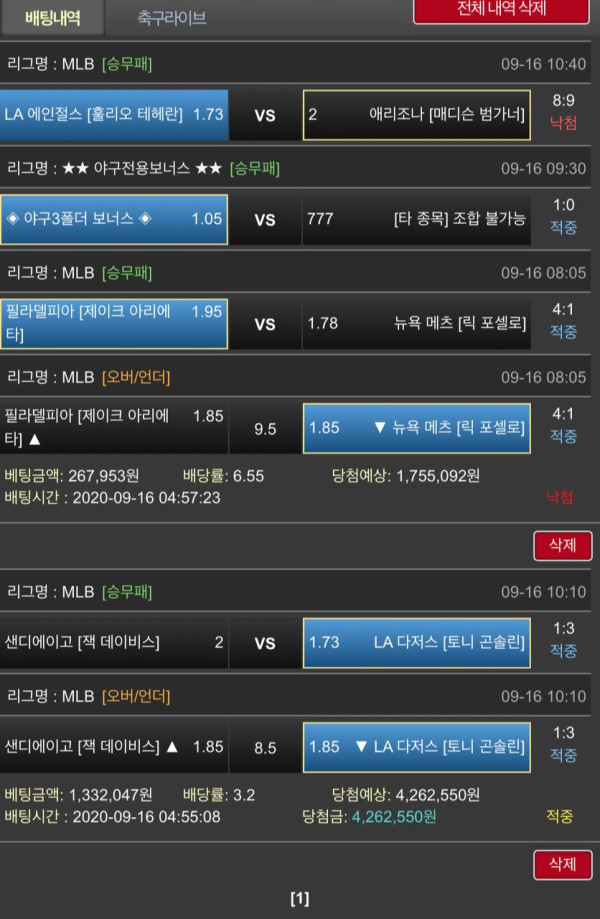Go to page [1]
This screenshot has height=919, width=600.
tap(299, 898)
